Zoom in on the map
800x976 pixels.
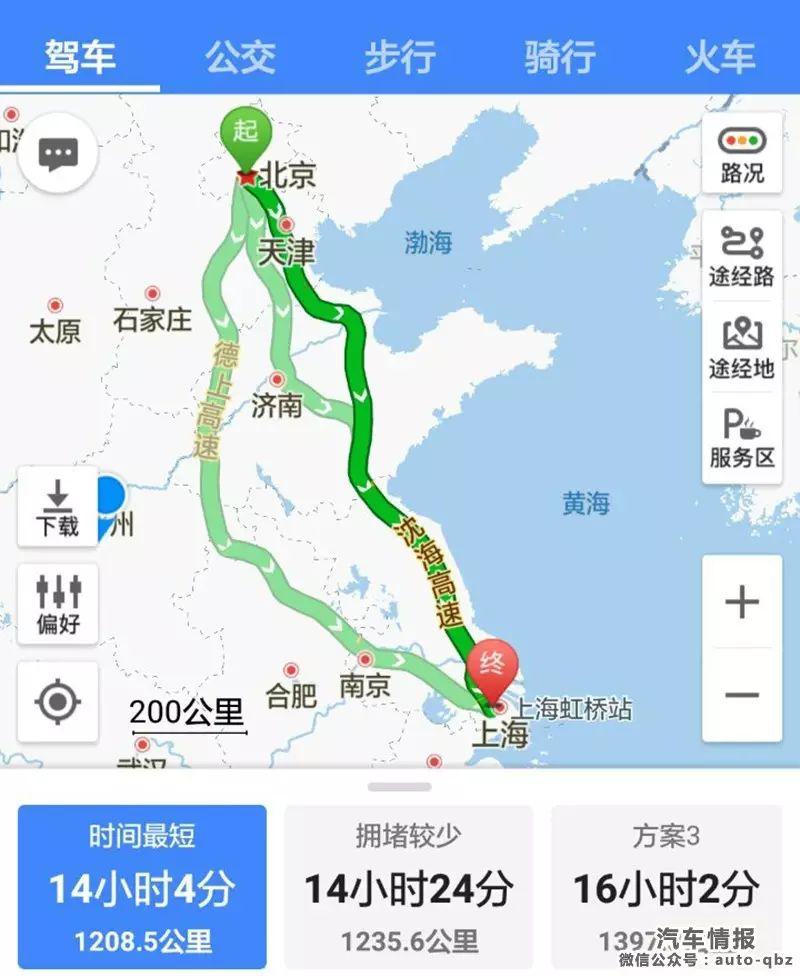742,603
